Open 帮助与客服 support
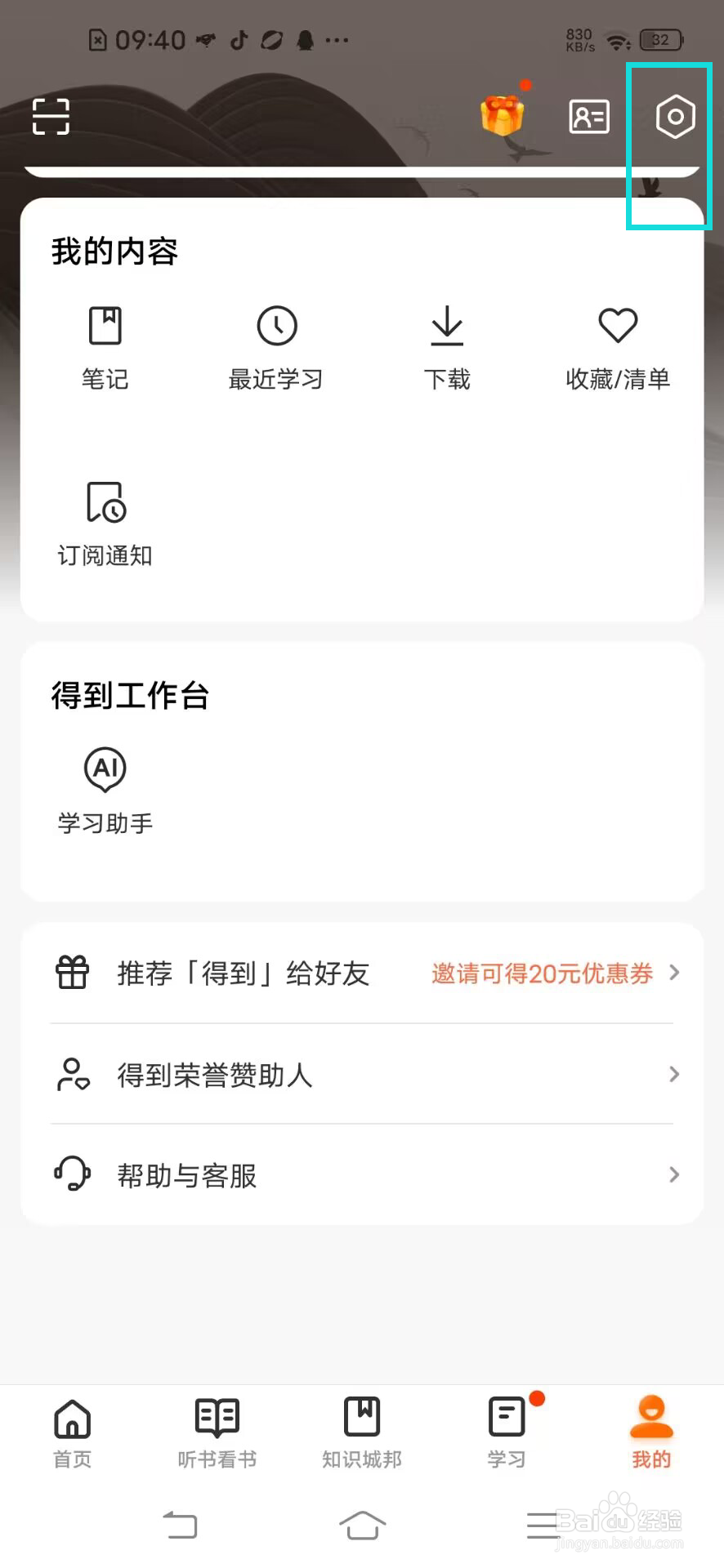The height and width of the screenshot is (1568, 724). (362, 1176)
